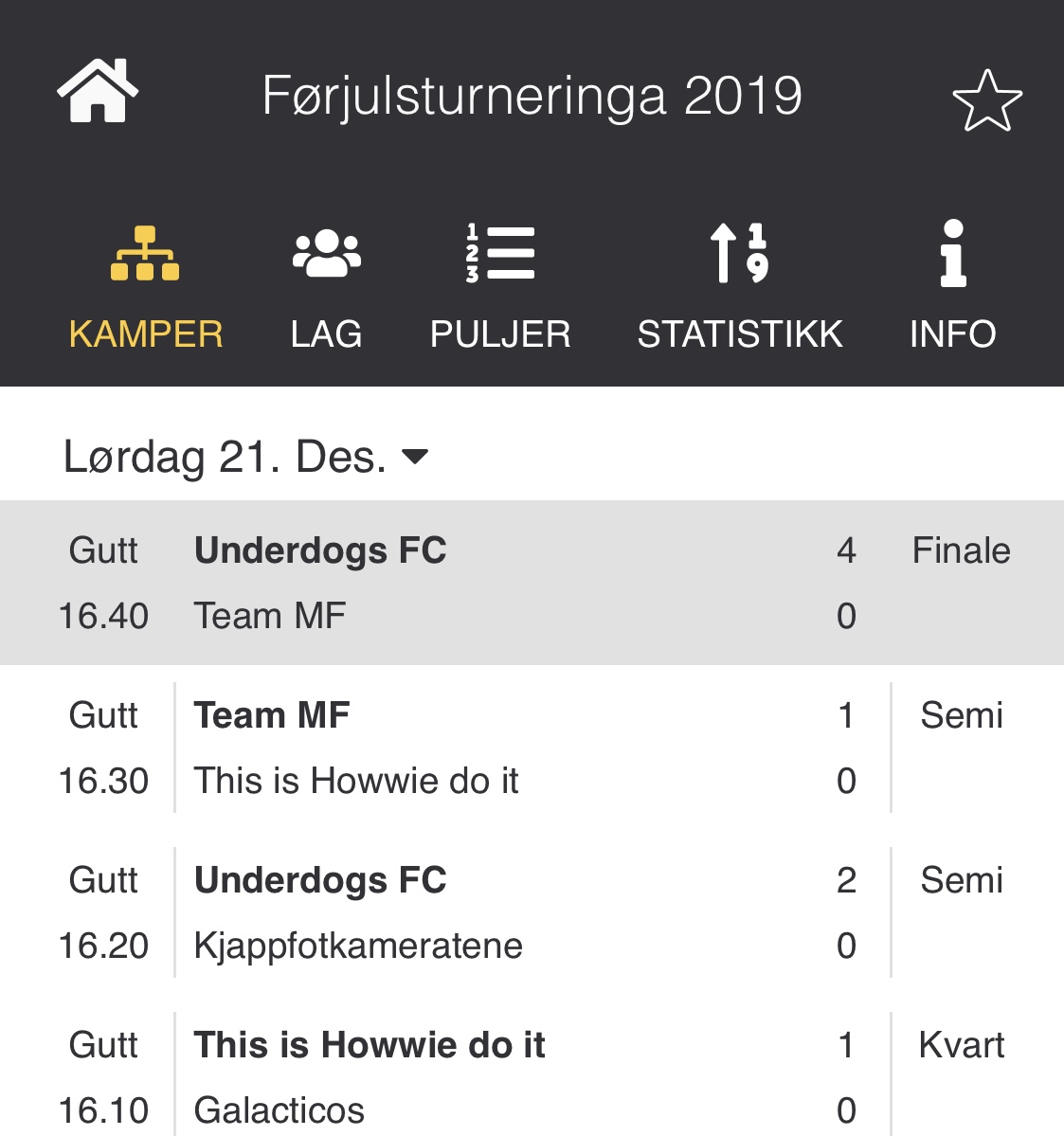Viewport: 1064px width, 1136px height.
Task: Select the KAMPER bracket icon
Action: click(145, 254)
